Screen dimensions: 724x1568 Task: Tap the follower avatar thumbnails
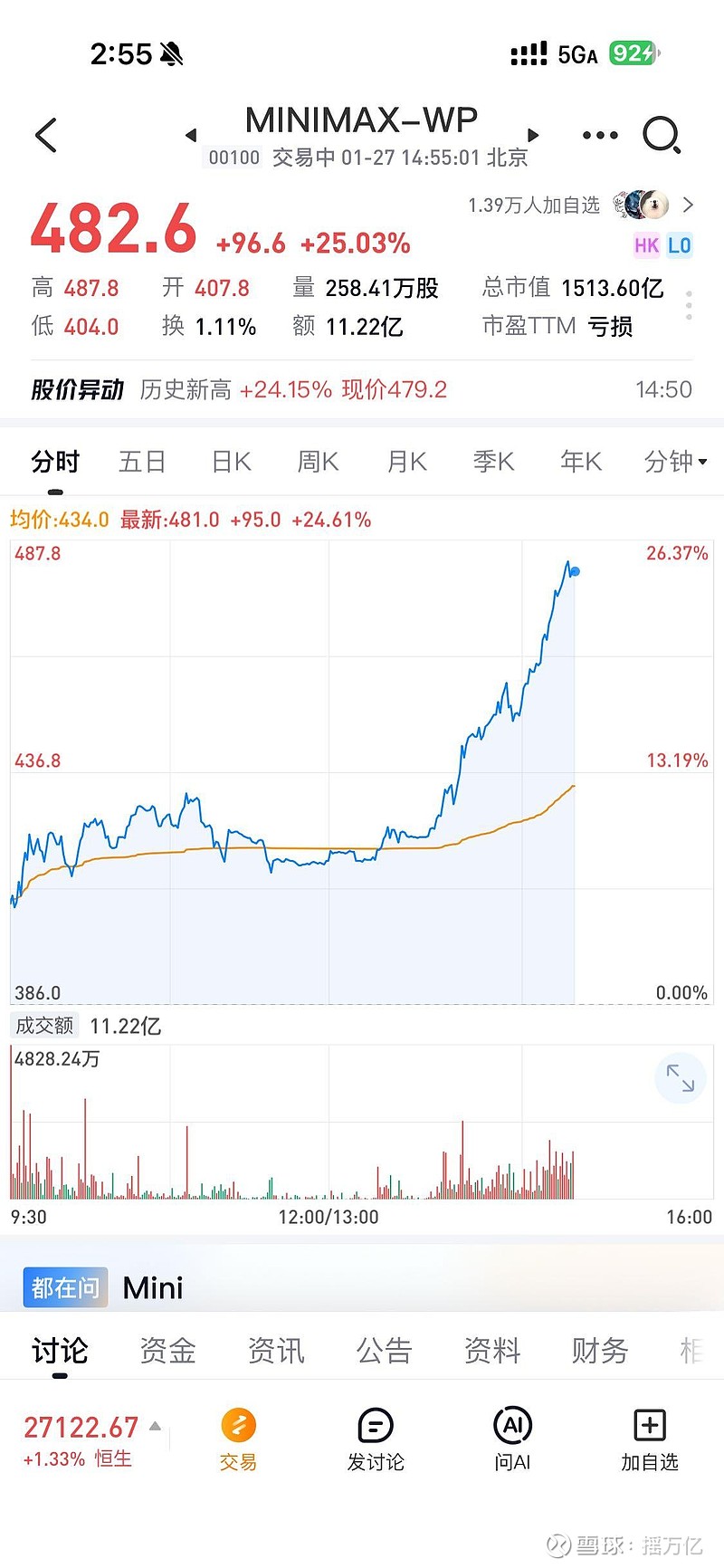(x=643, y=206)
